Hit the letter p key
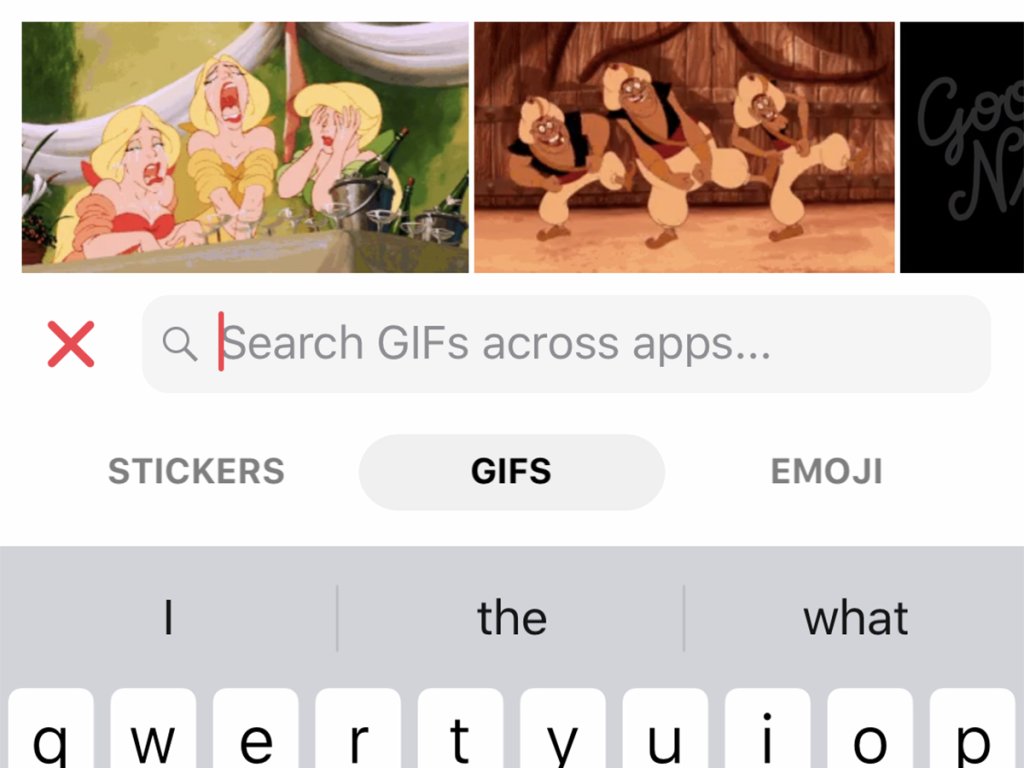This screenshot has width=1024, height=768. [971, 735]
